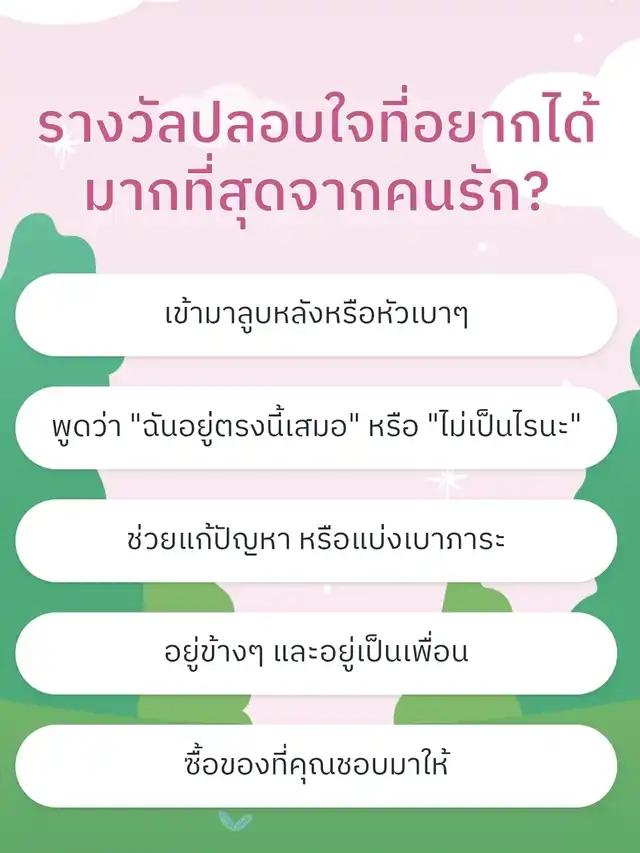Image resolution: width=640 pixels, height=853 pixels.
Task: Choose the "ฉันอยู่ตรงนี้เสมอ" answer option
Action: (x=317, y=428)
